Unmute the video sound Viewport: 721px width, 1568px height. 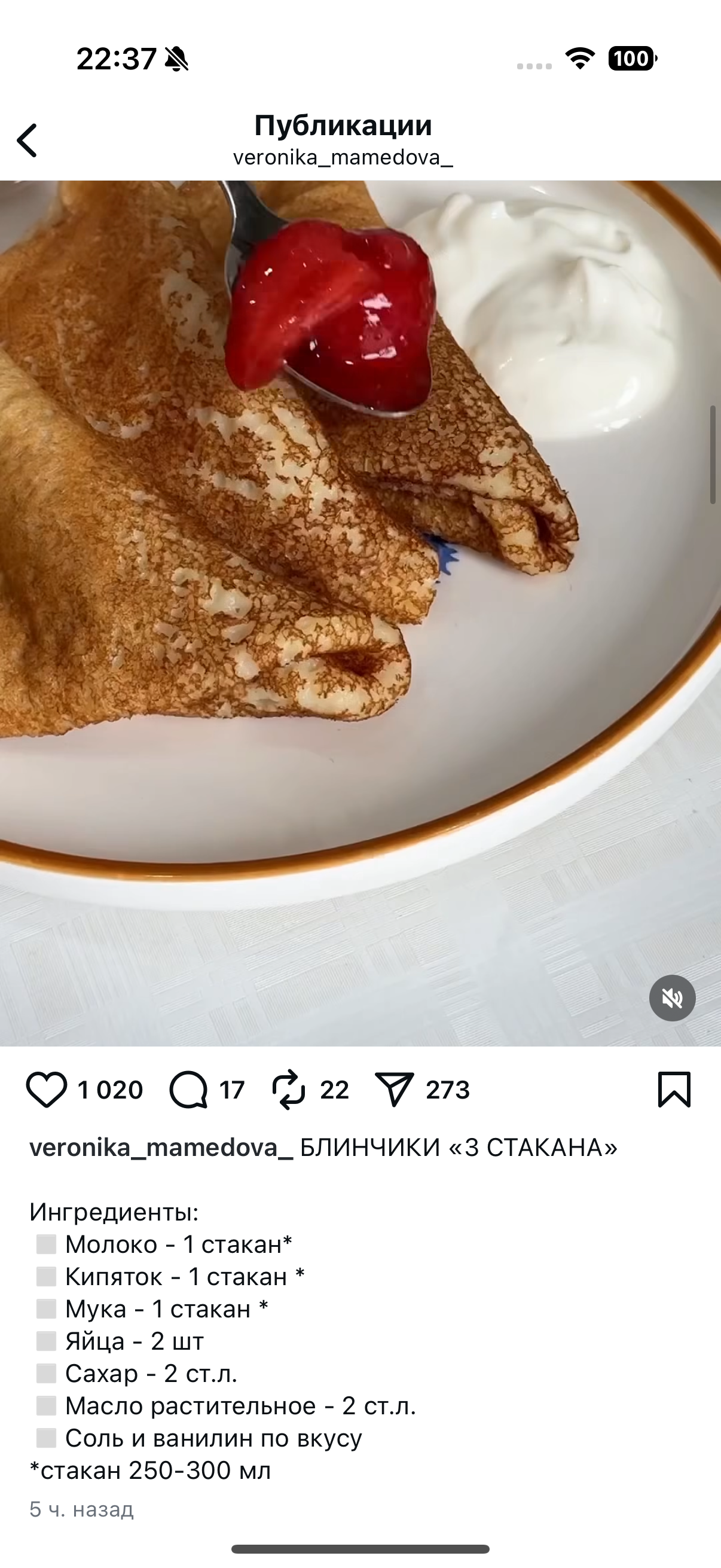point(672,997)
